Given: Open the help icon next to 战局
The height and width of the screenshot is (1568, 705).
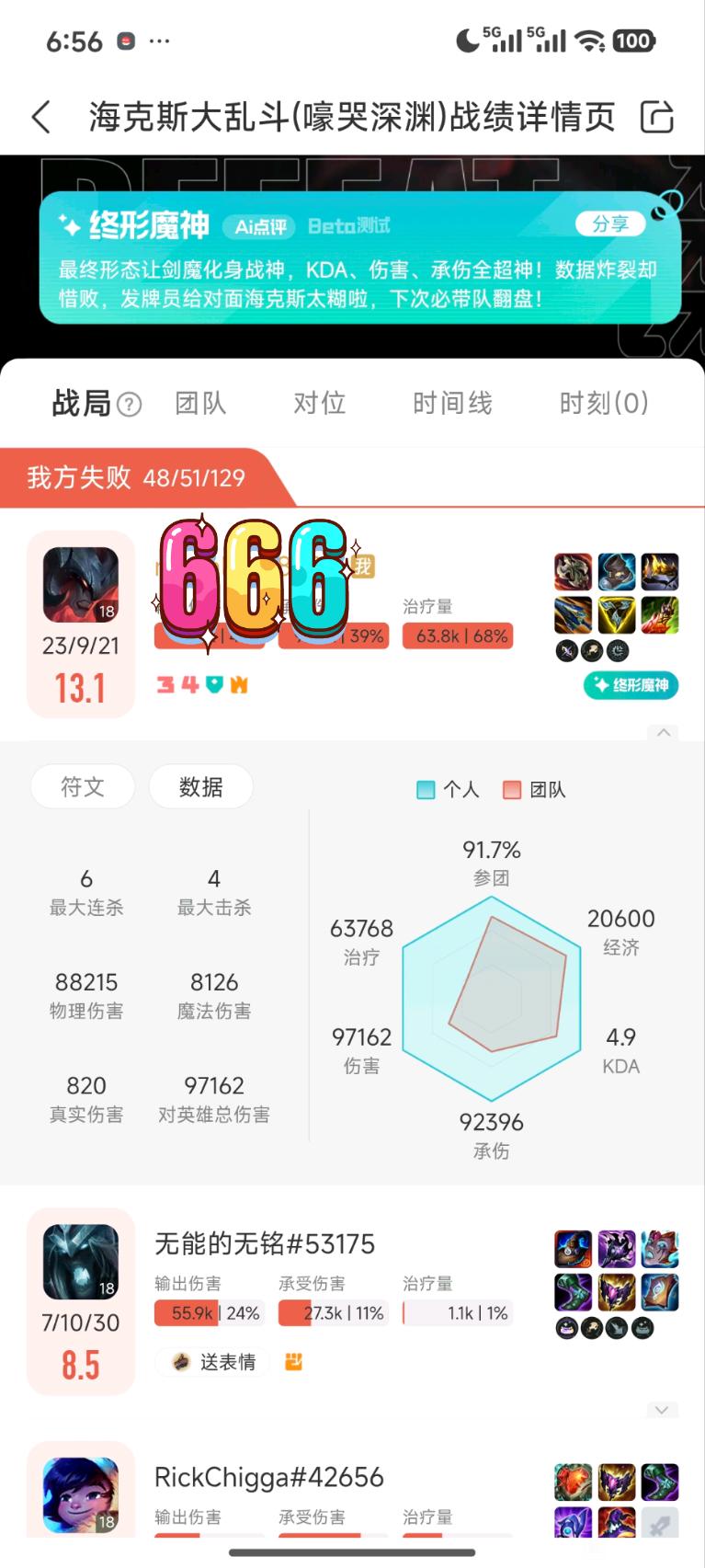Looking at the screenshot, I should pos(130,405).
